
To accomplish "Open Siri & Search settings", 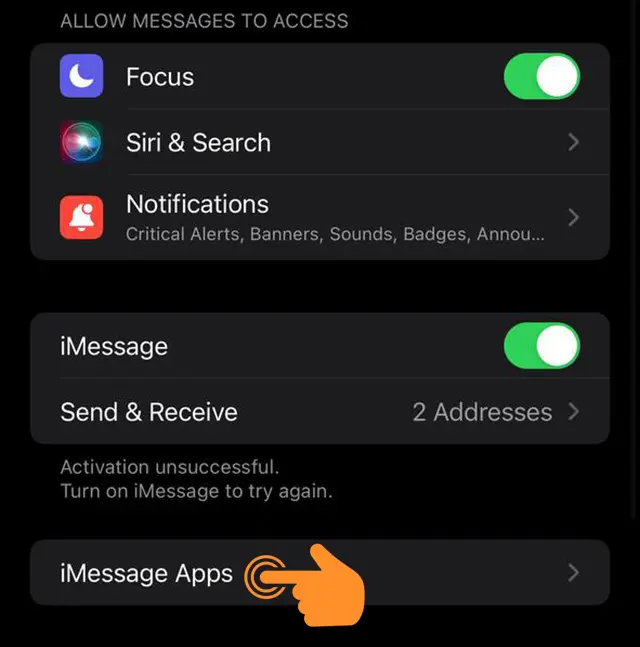I will point(320,143).
